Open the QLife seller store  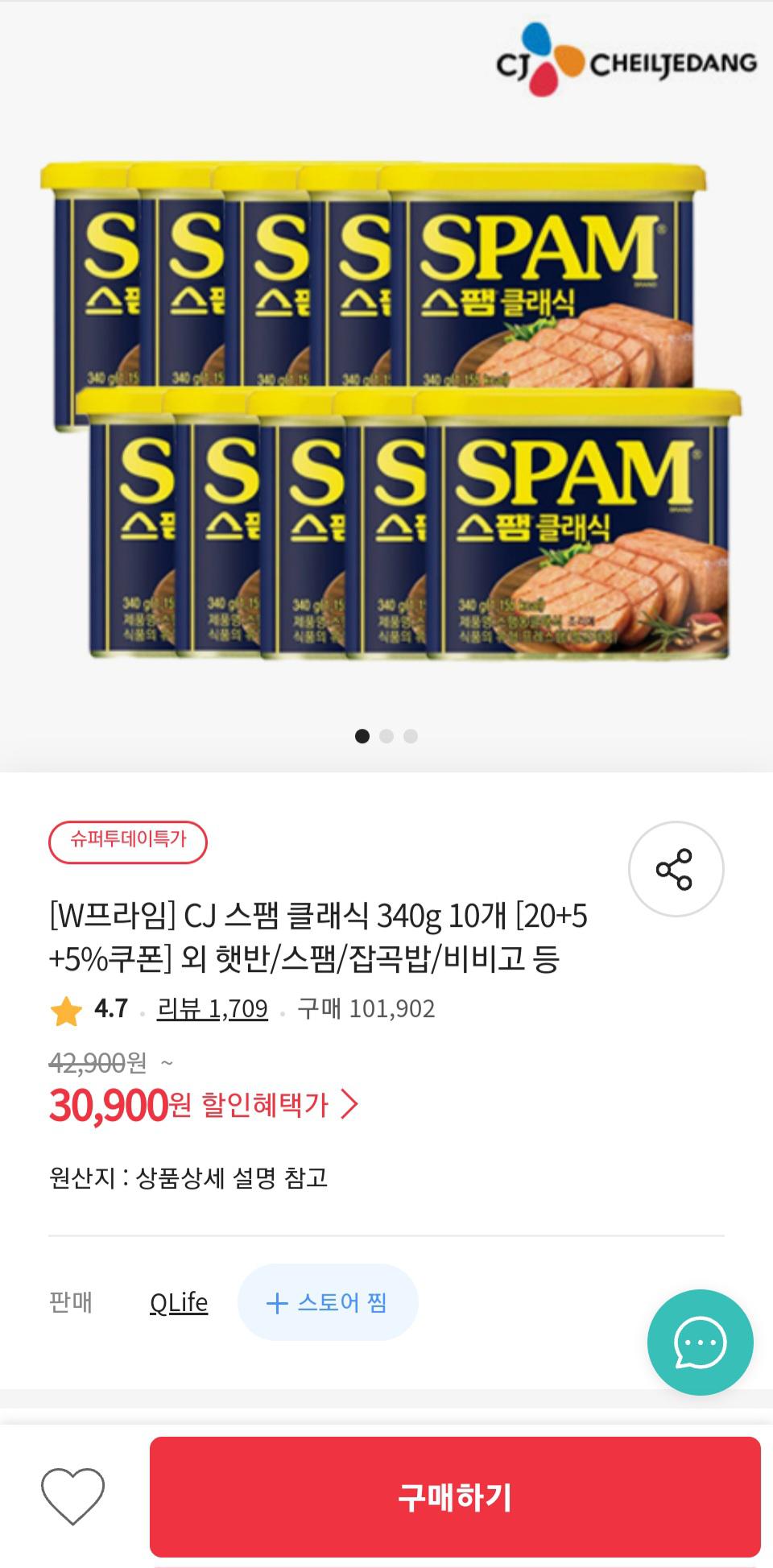click(179, 1302)
